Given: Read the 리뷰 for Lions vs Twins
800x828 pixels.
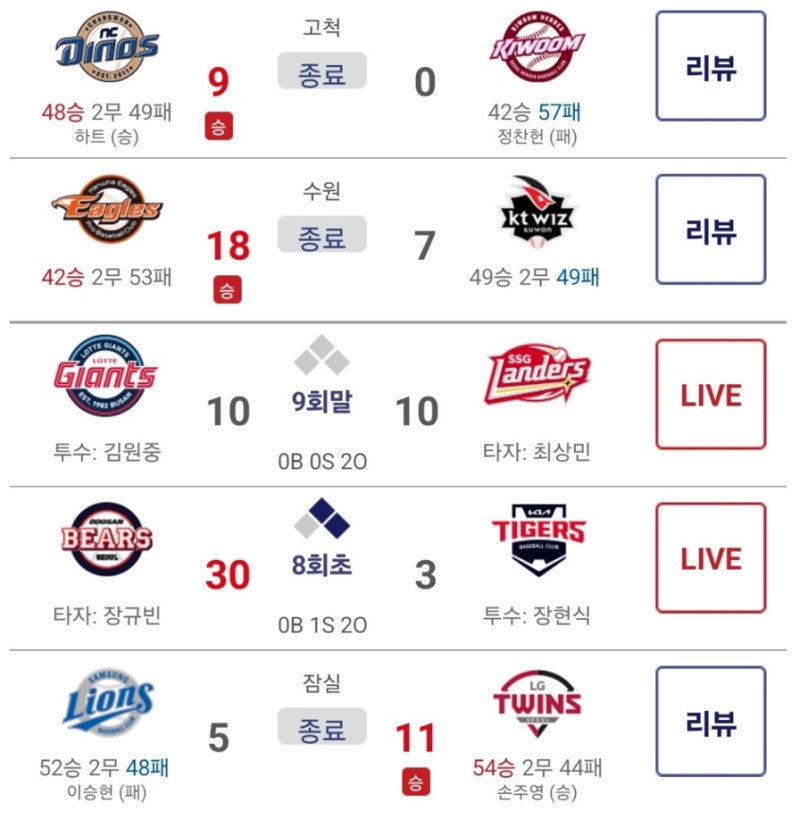Looking at the screenshot, I should pyautogui.click(x=710, y=722).
